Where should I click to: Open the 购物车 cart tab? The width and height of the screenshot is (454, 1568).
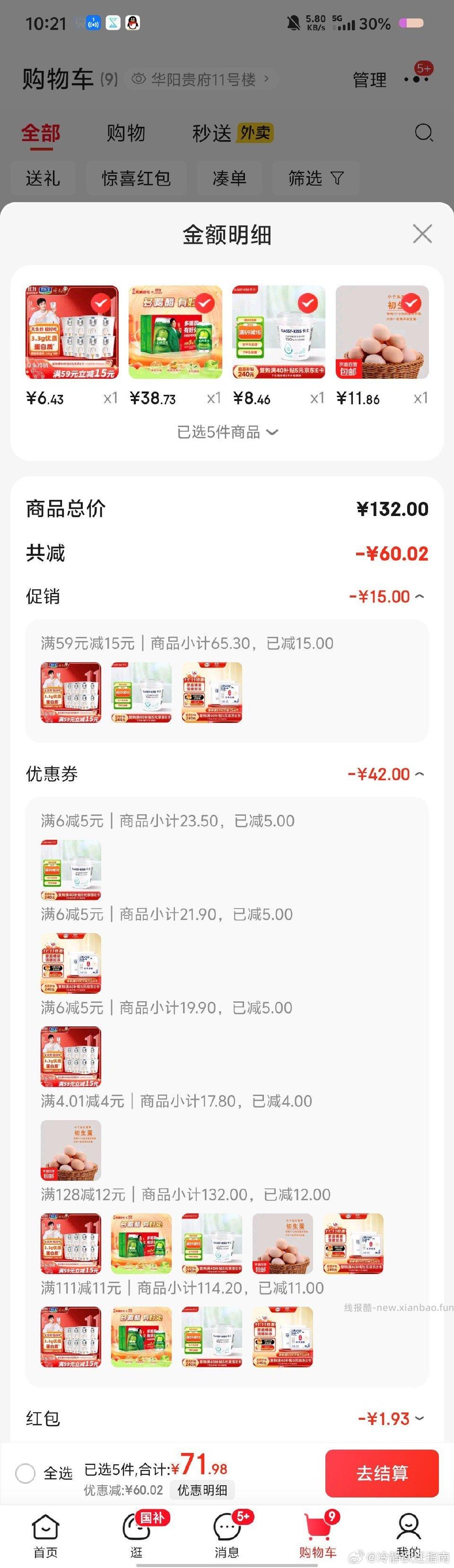[x=317, y=1535]
